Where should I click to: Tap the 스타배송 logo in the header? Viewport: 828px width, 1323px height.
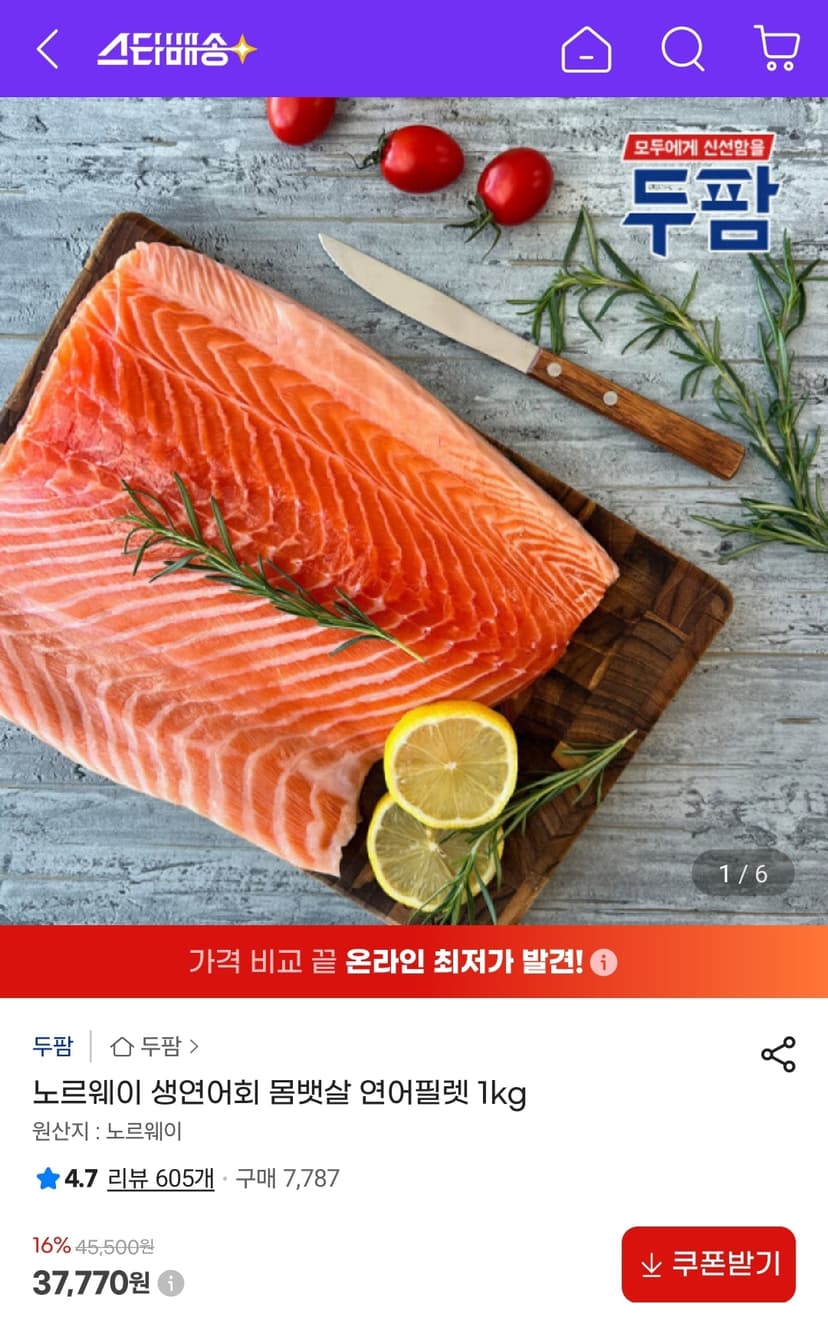(177, 49)
